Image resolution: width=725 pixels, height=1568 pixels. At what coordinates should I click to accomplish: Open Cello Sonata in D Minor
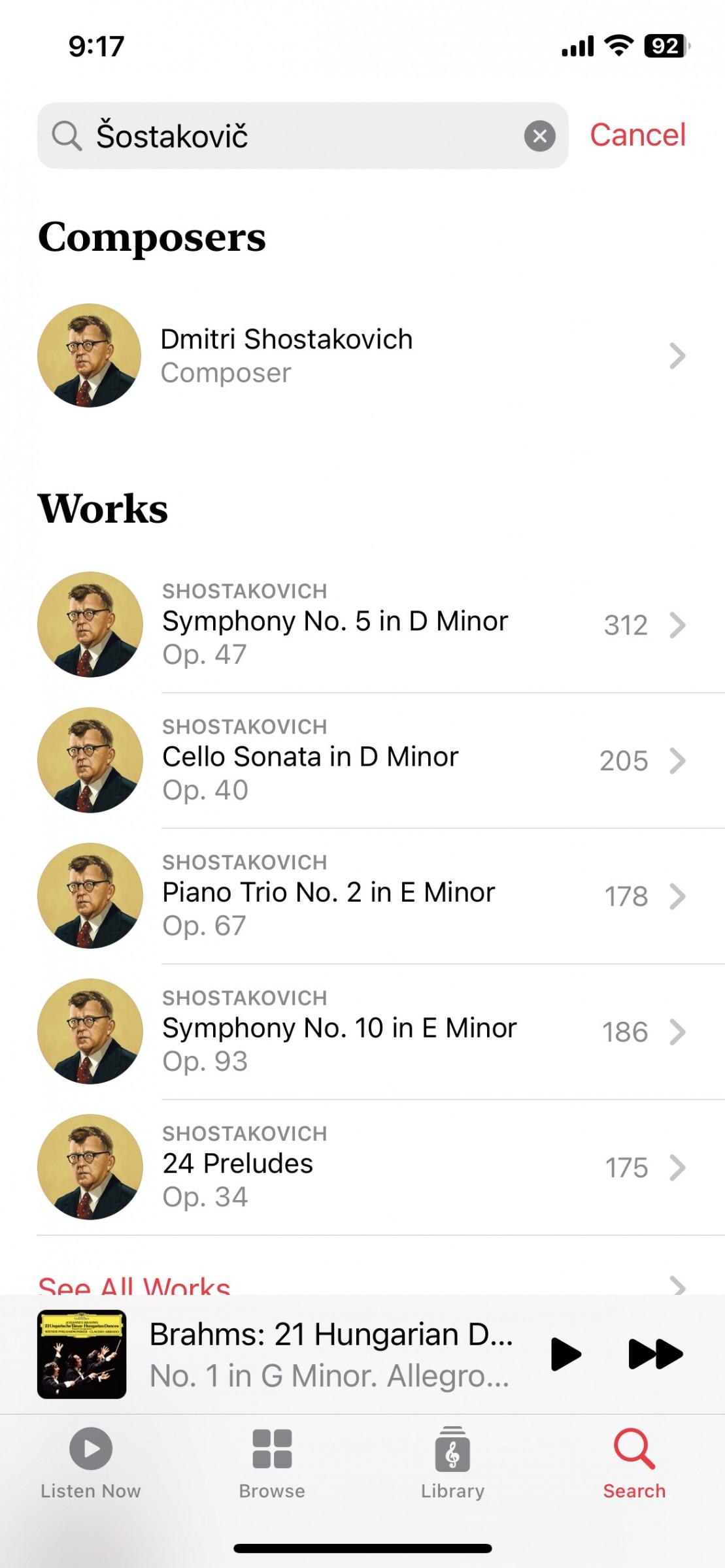362,760
